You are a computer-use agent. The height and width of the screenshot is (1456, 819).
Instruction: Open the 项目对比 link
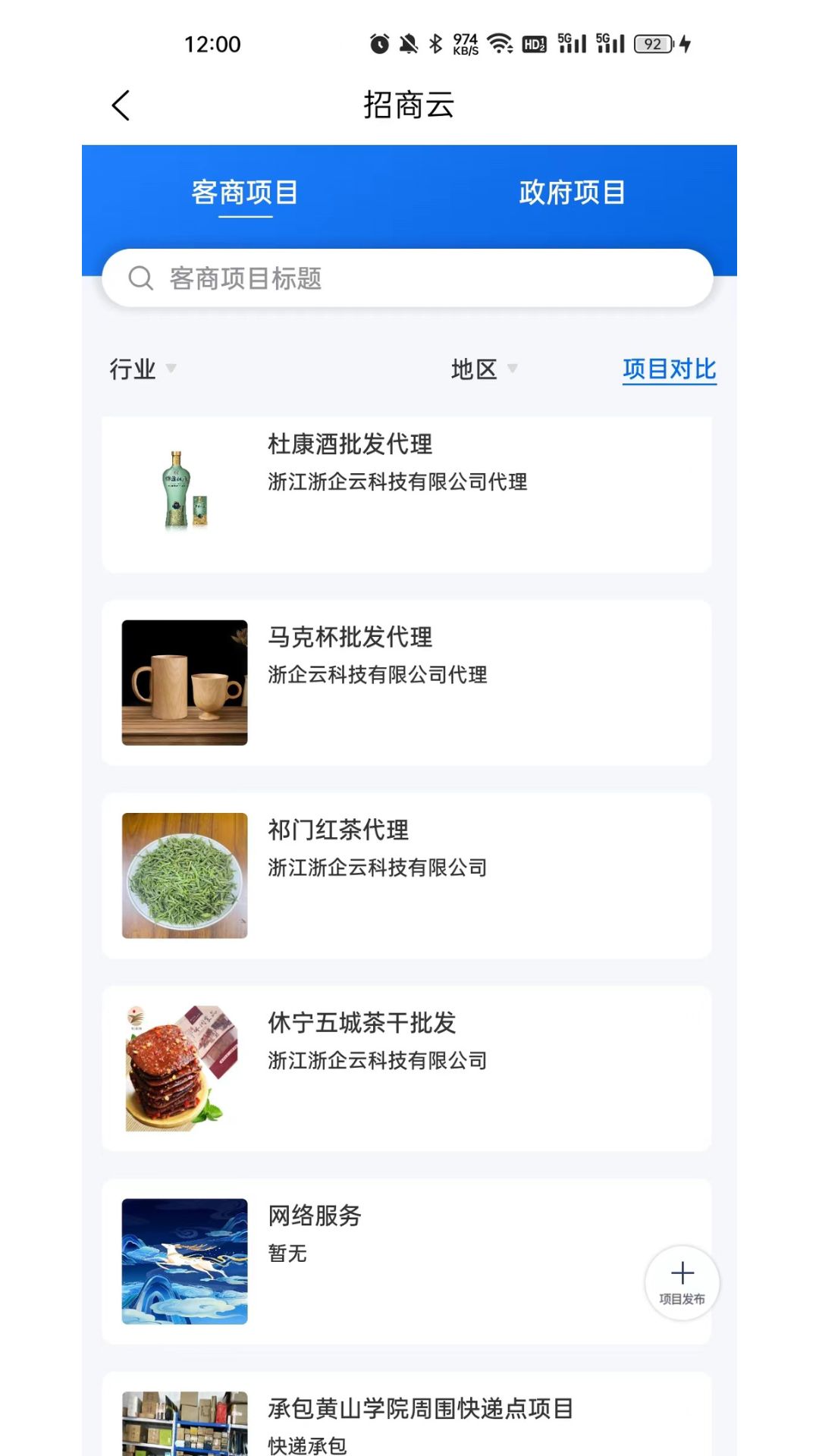pyautogui.click(x=669, y=369)
